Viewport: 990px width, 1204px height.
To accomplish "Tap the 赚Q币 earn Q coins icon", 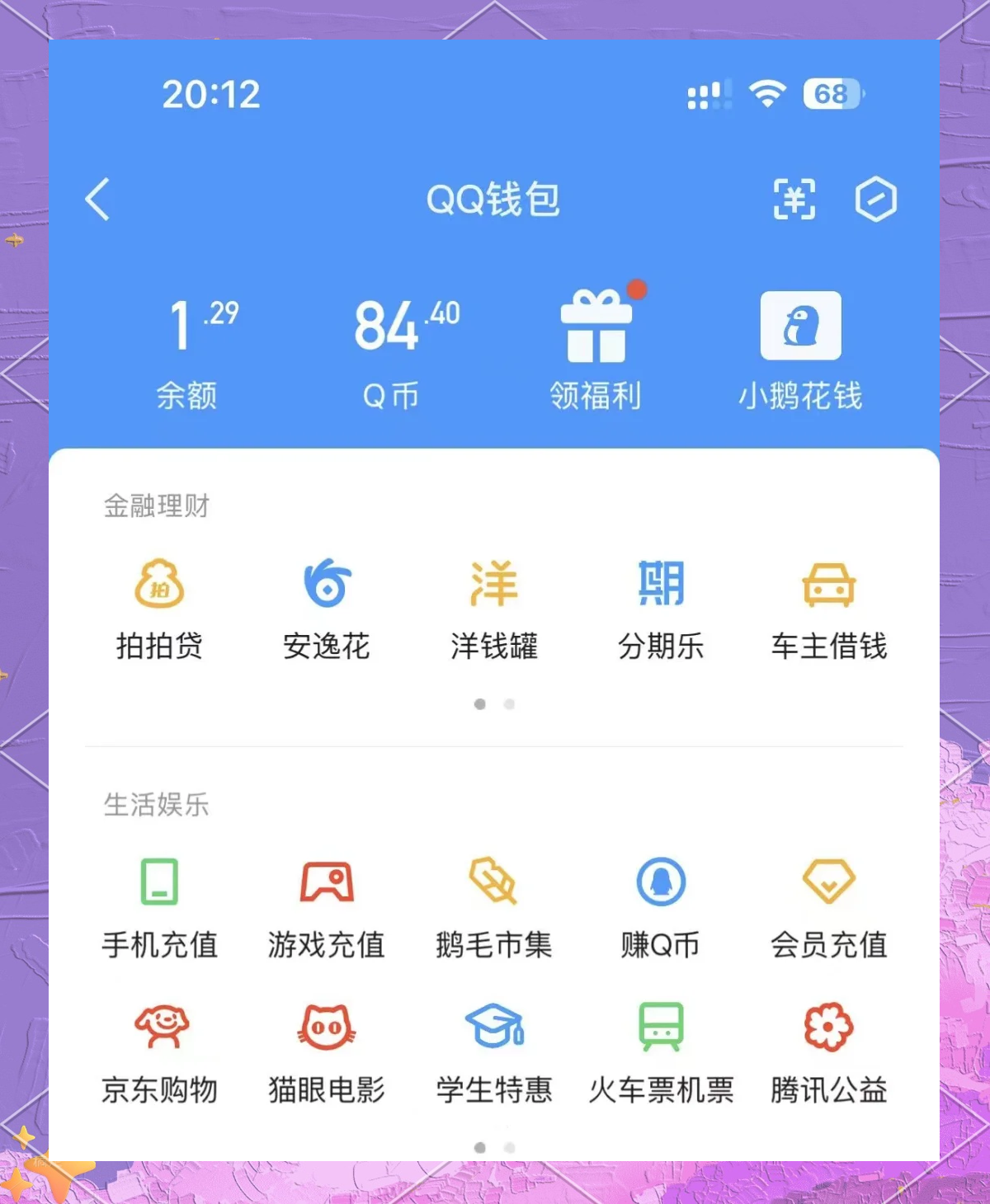I will (661, 907).
